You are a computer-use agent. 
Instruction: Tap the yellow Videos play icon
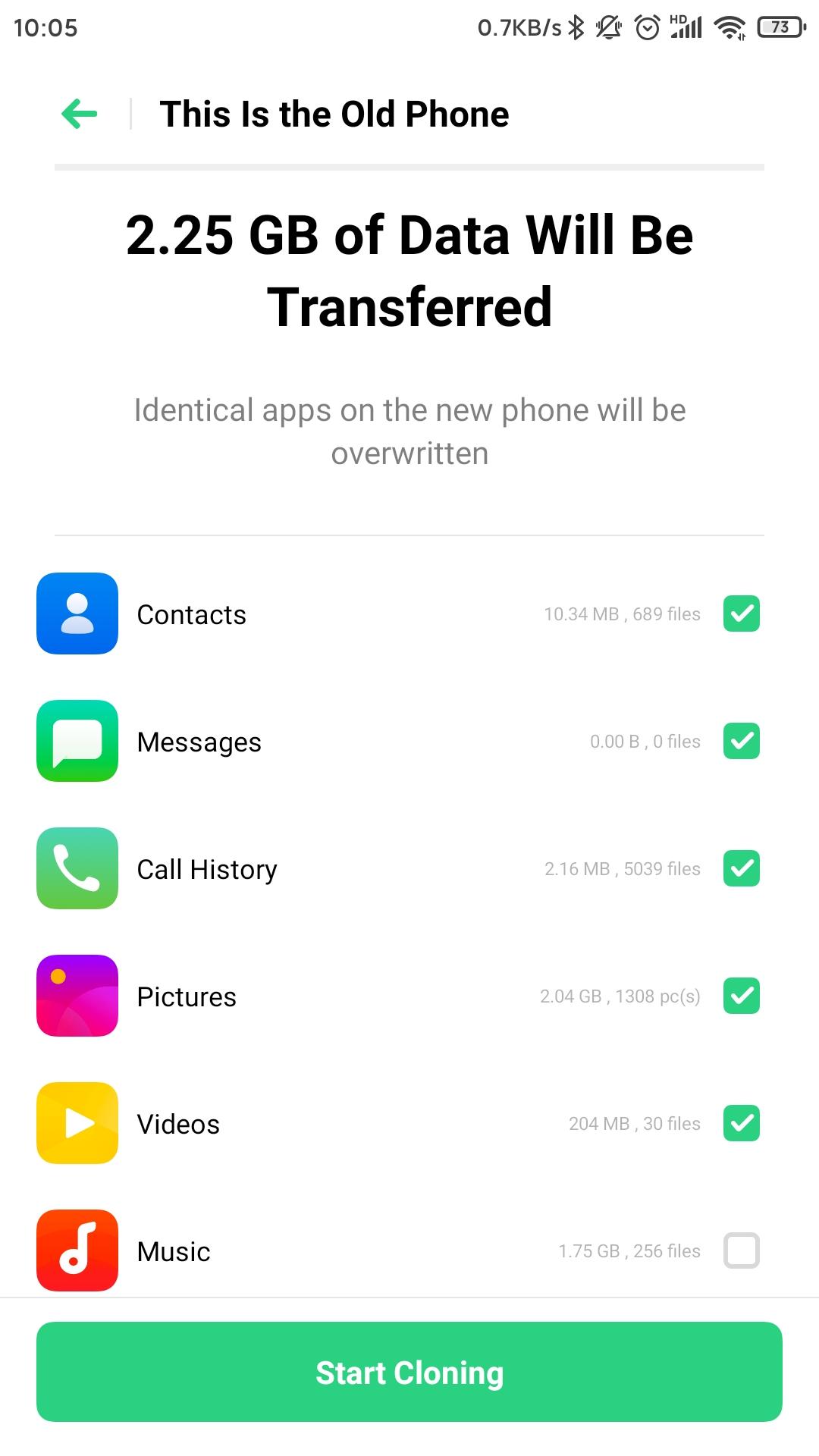tap(77, 1123)
